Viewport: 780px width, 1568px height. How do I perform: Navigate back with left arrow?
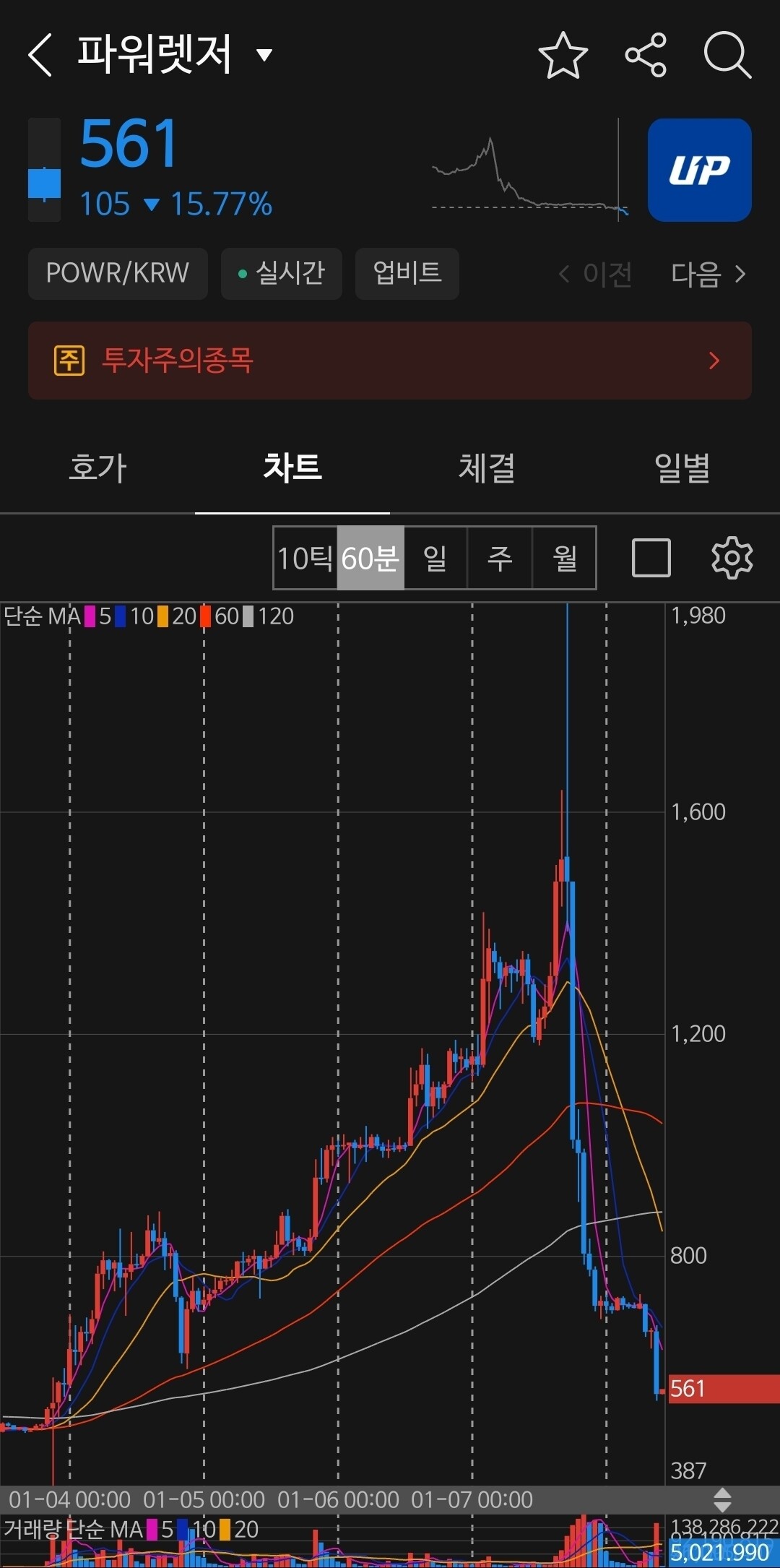point(40,56)
